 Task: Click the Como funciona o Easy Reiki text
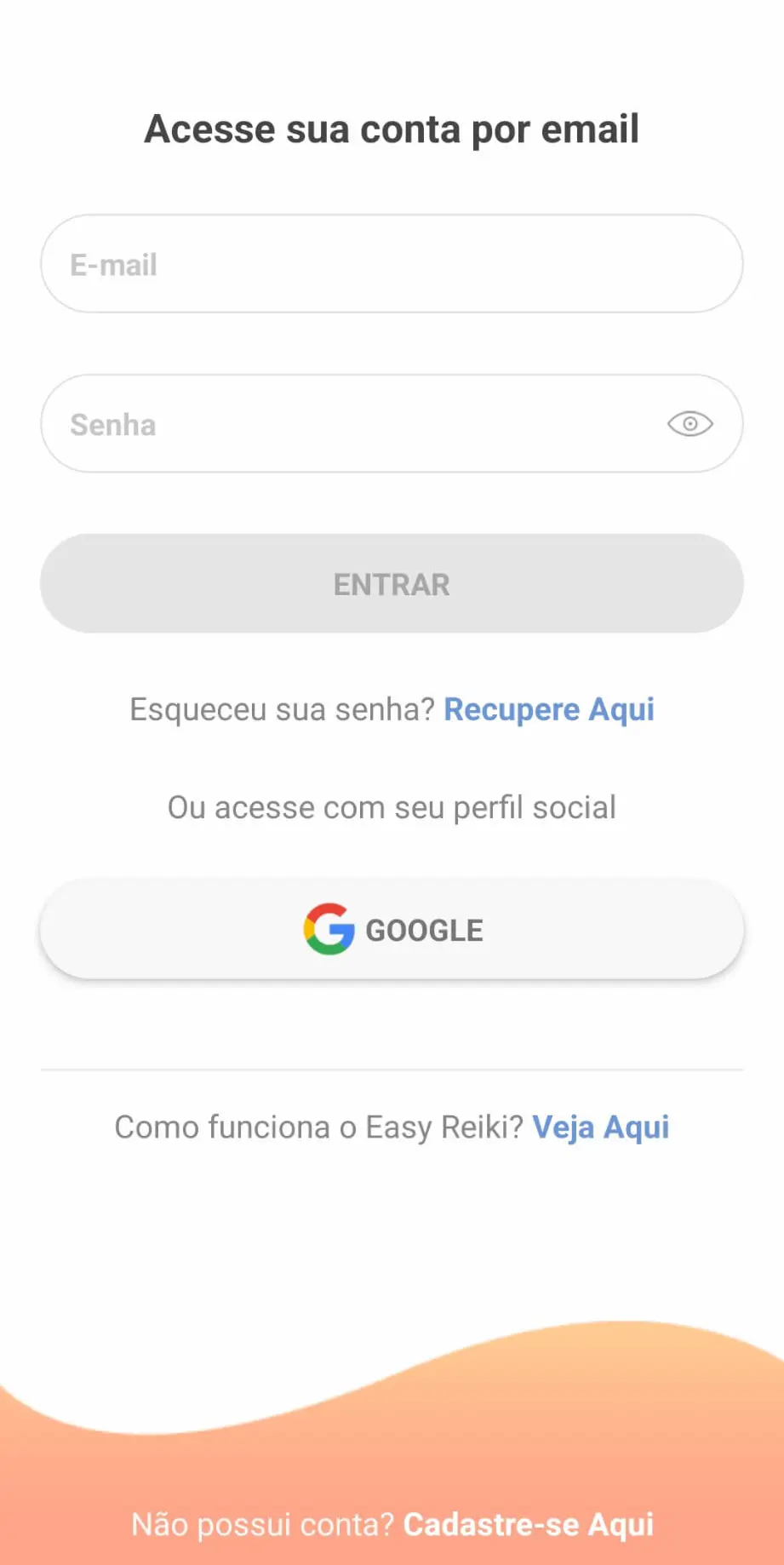[319, 1126]
